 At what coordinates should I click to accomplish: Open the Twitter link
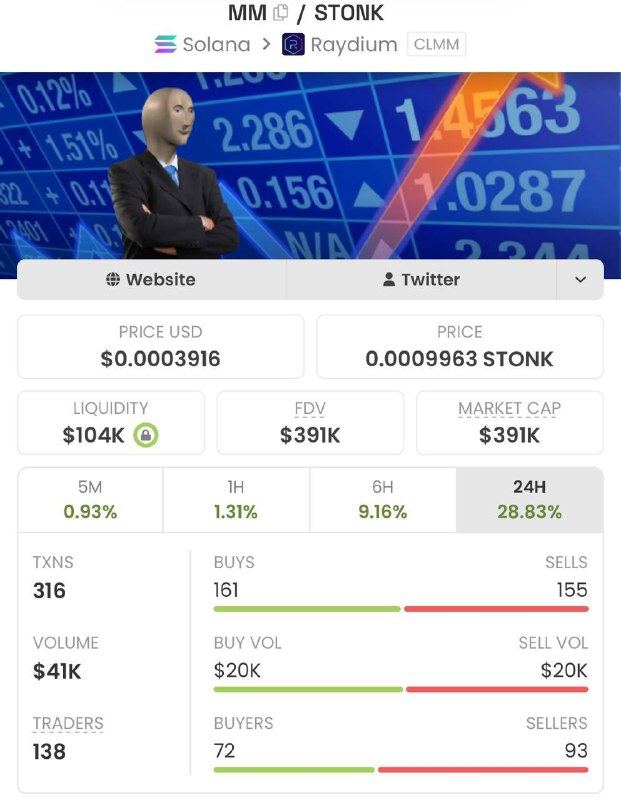421,280
